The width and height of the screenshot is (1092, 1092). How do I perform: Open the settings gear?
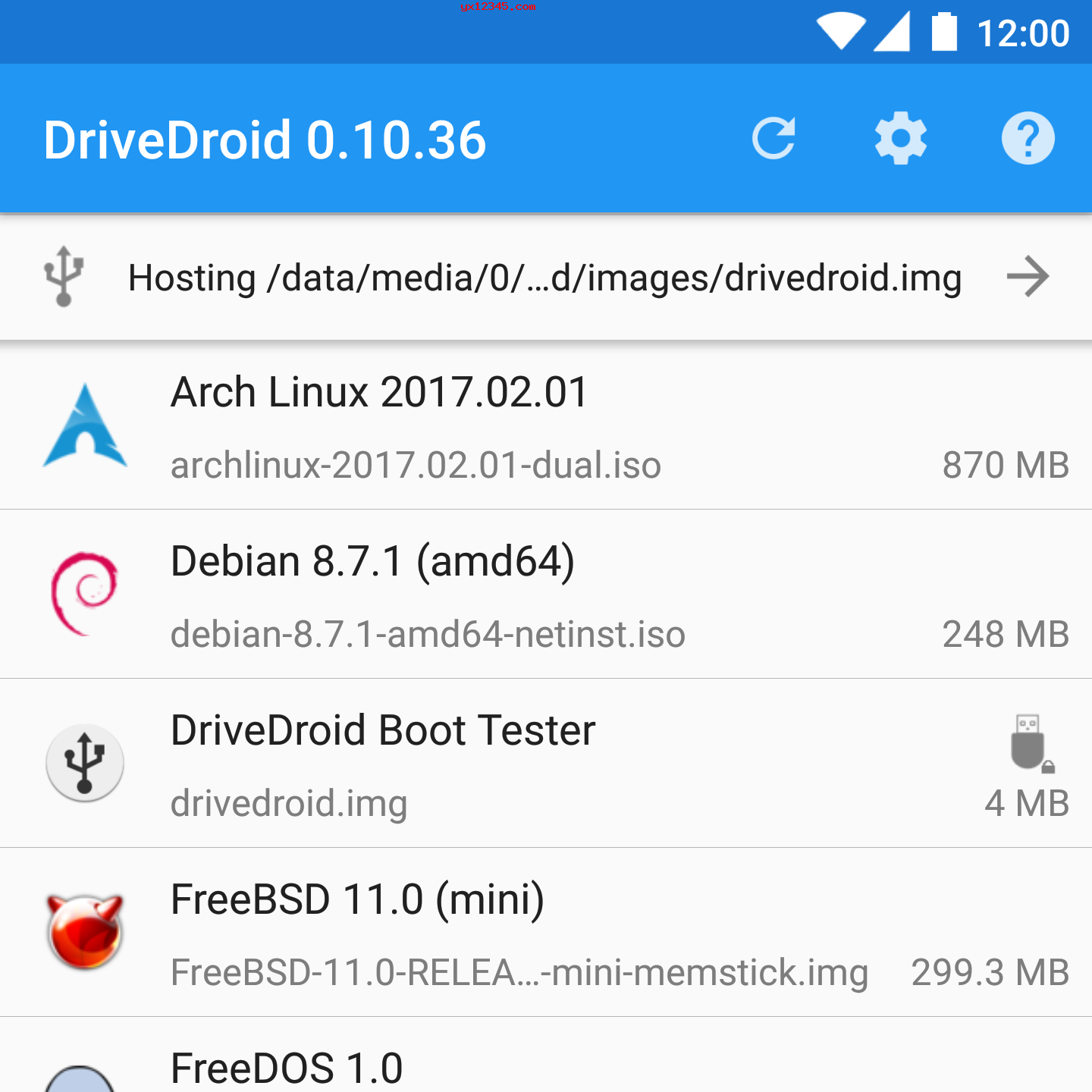point(901,139)
